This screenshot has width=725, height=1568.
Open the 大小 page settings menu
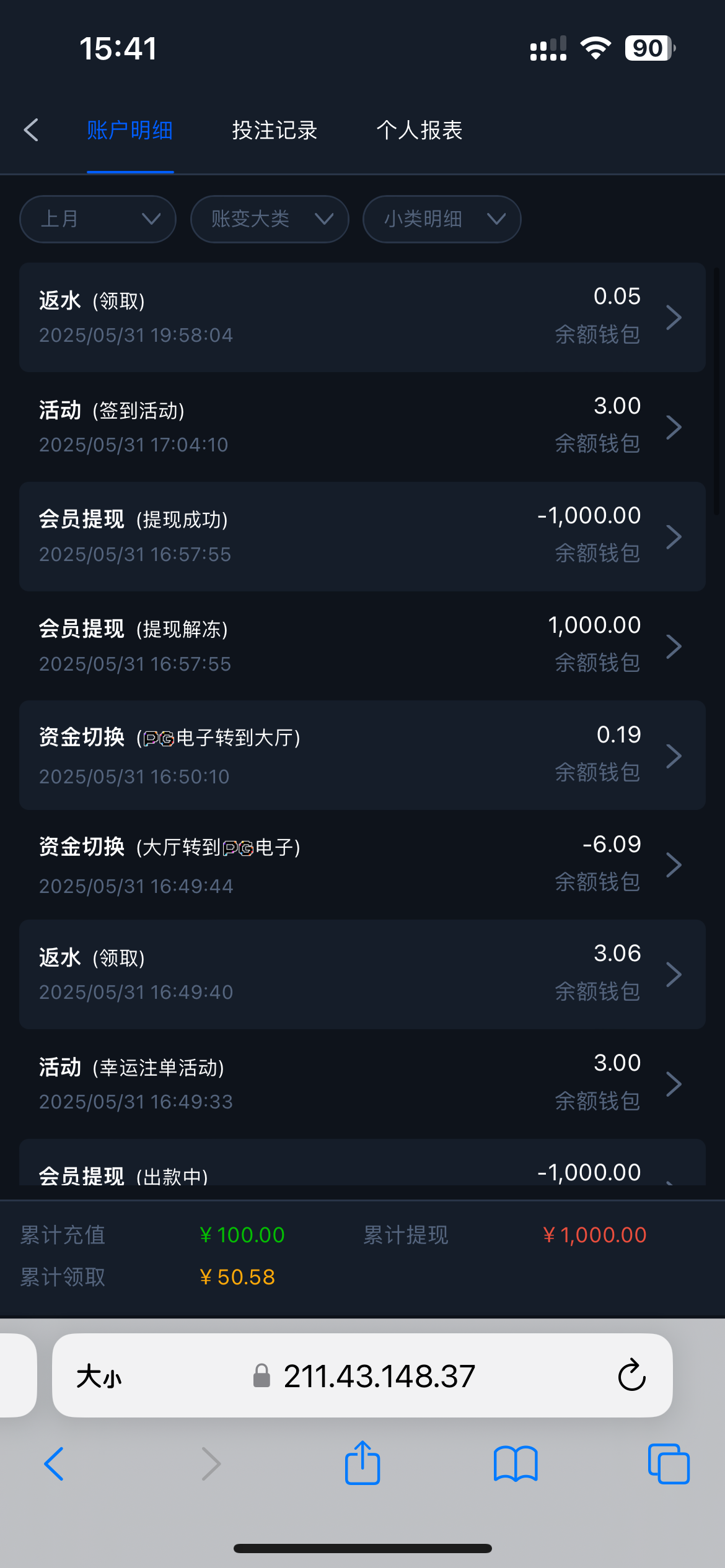pos(99,1377)
